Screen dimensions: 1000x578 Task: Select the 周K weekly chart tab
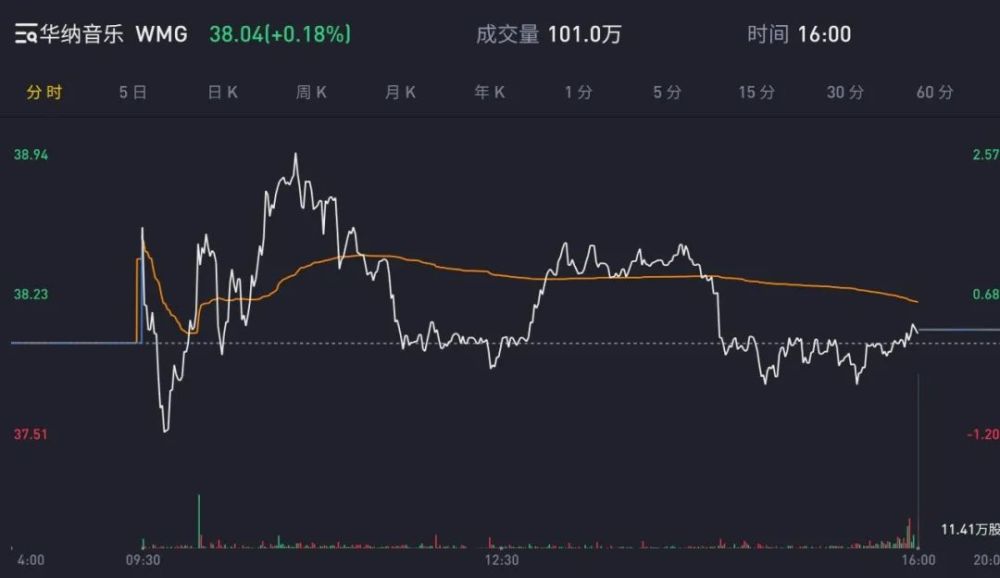pos(311,92)
